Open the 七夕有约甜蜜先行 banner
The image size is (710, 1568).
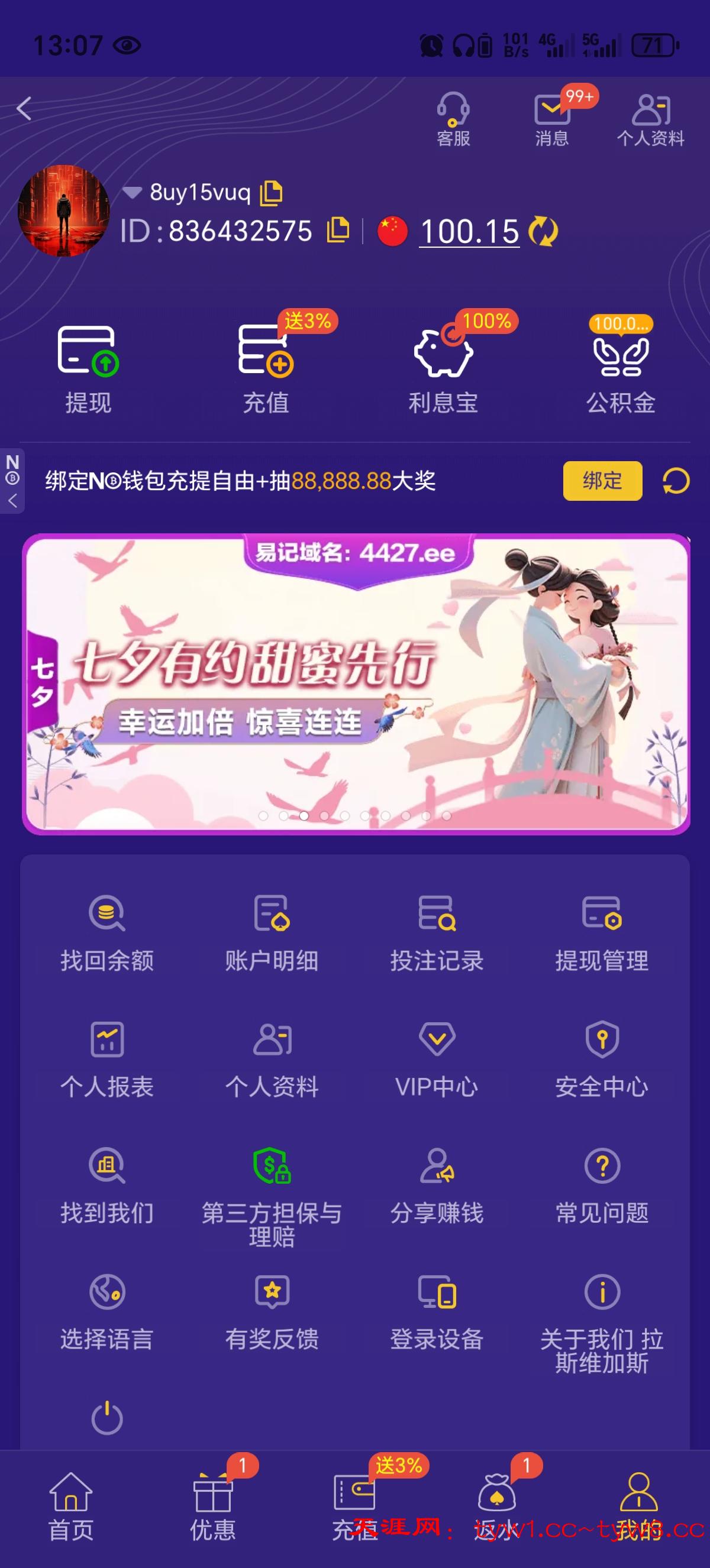click(x=356, y=683)
